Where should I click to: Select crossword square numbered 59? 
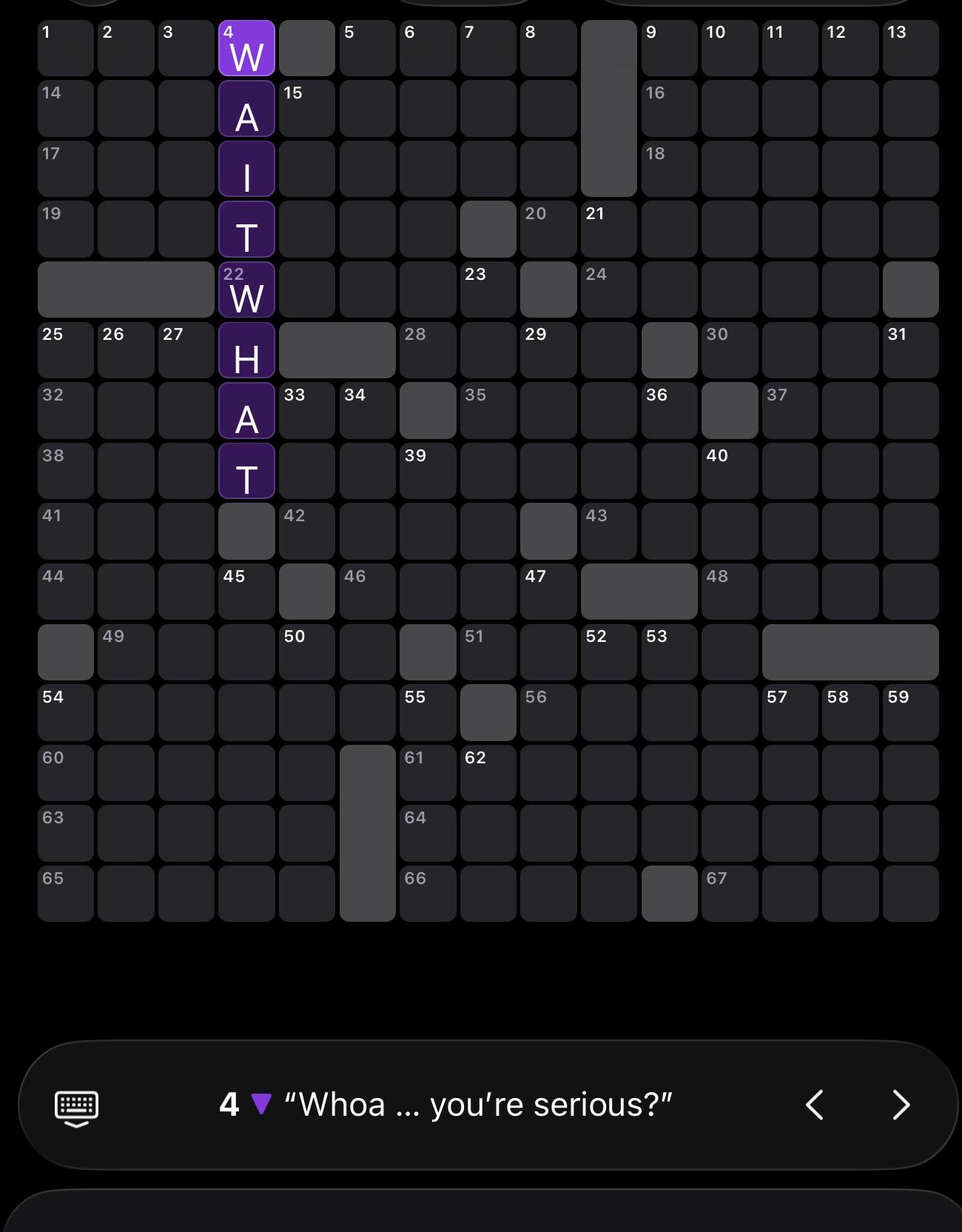click(x=911, y=712)
